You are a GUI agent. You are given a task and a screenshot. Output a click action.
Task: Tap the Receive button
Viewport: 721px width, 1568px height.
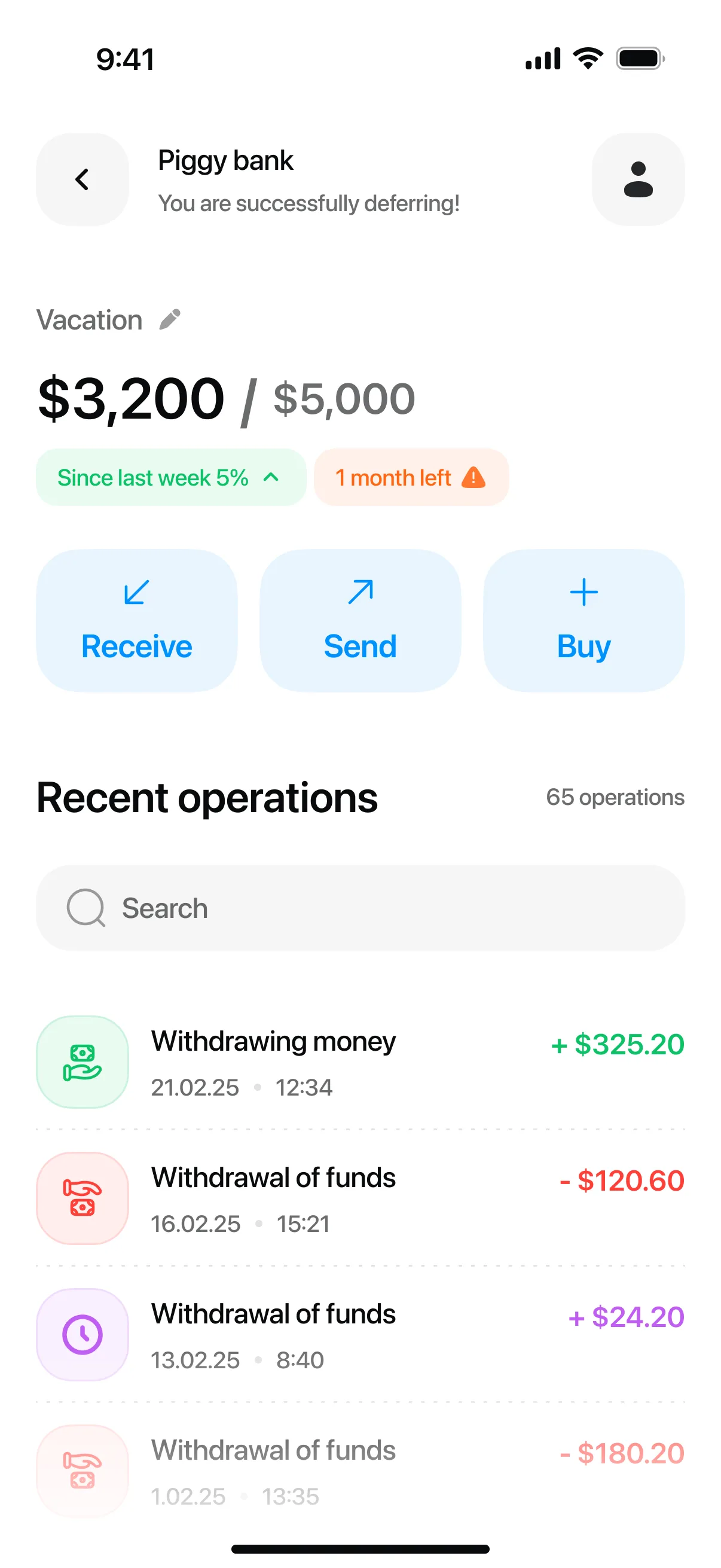137,620
